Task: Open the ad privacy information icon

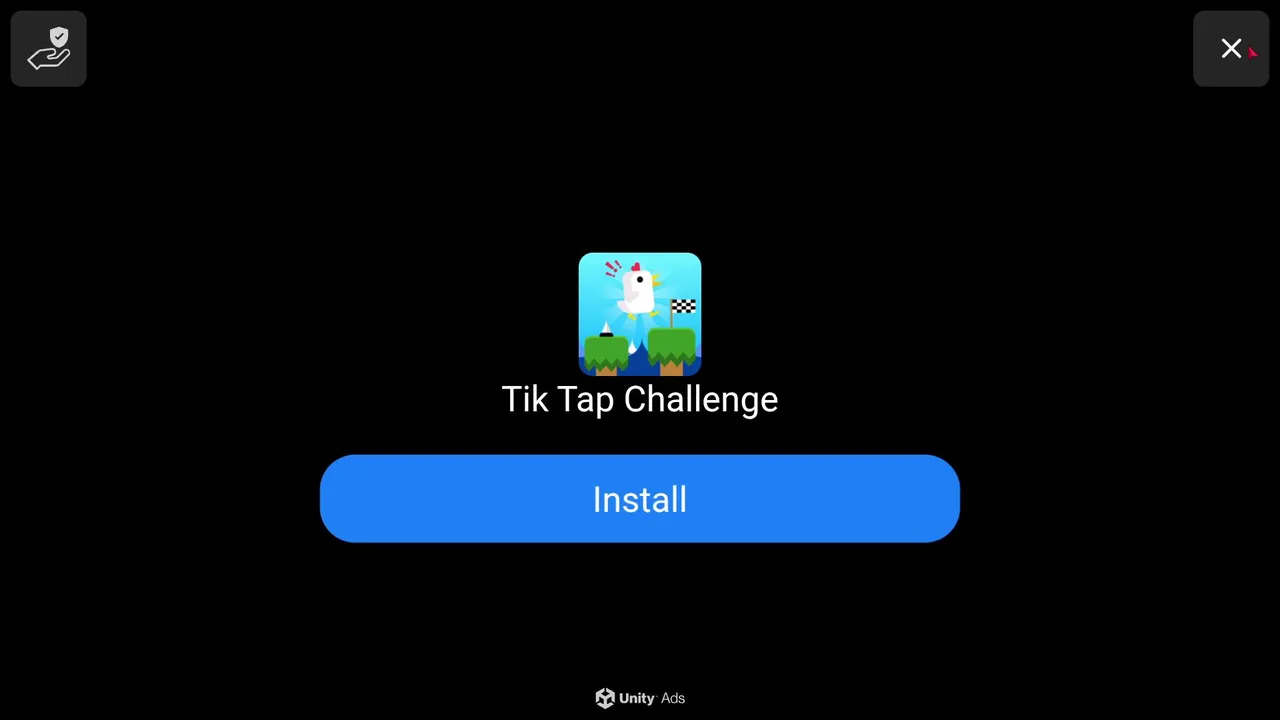Action: coord(49,49)
